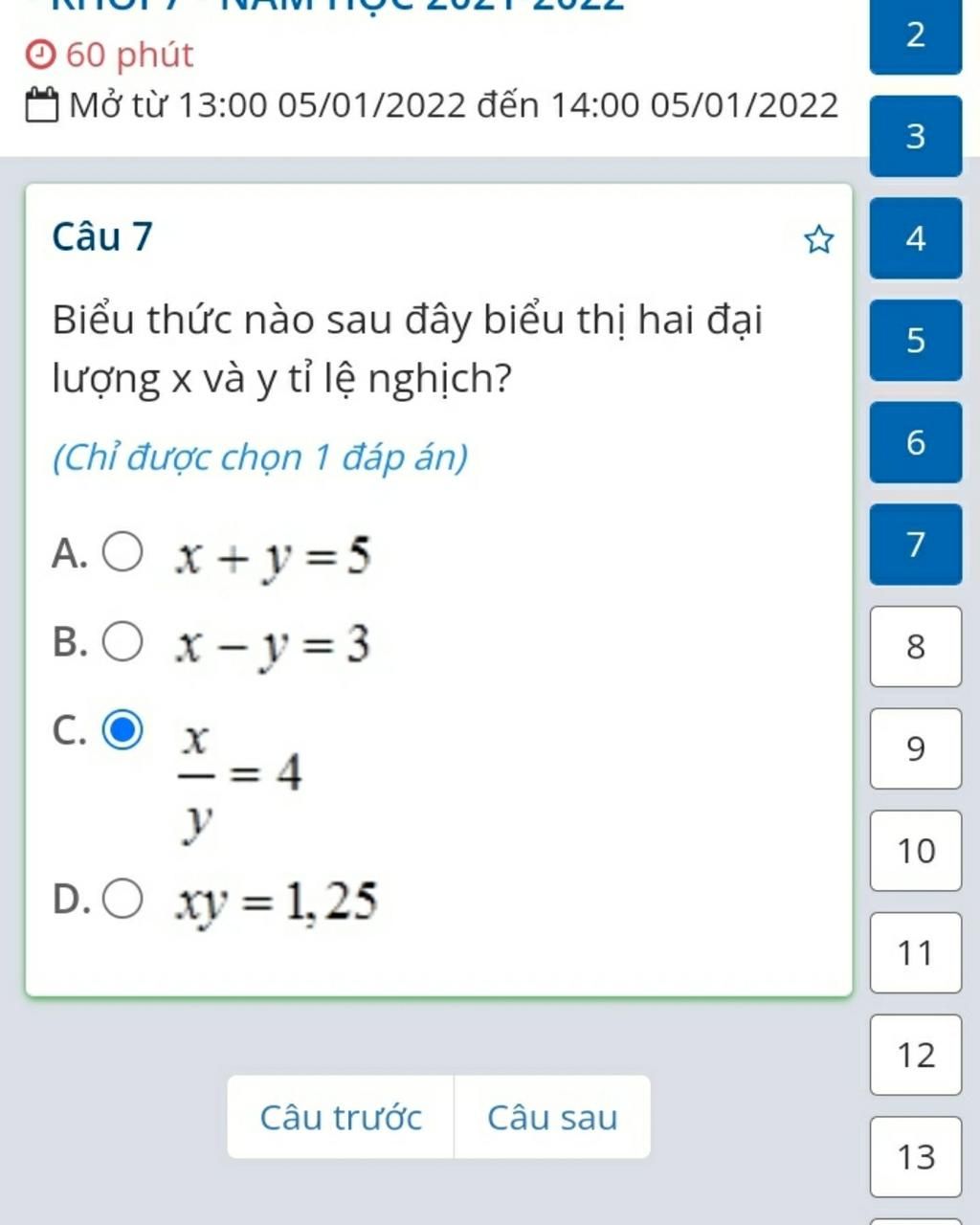Select answer A: x + y = 5

[123, 552]
